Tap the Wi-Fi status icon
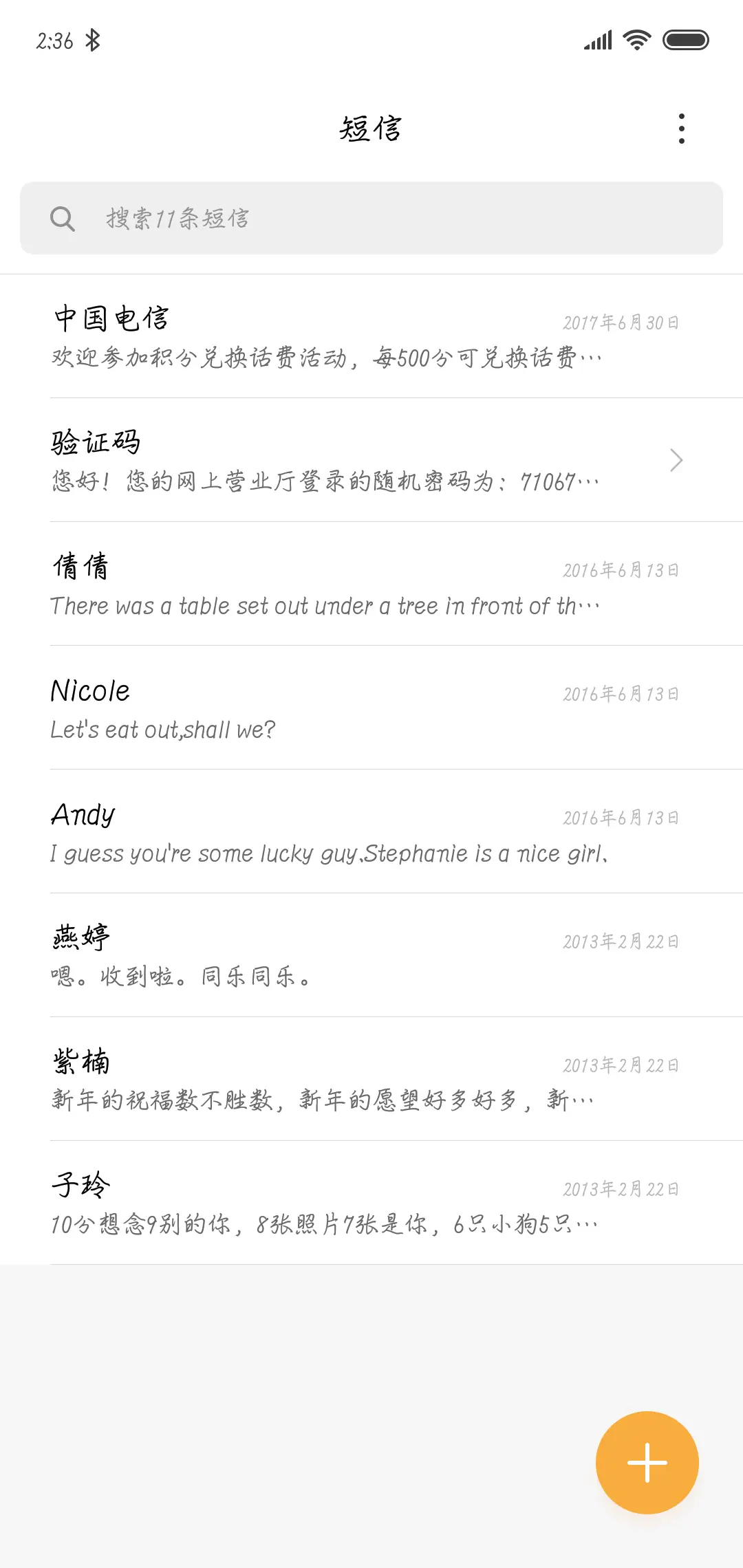Screen dimensions: 743x1568 (x=634, y=39)
